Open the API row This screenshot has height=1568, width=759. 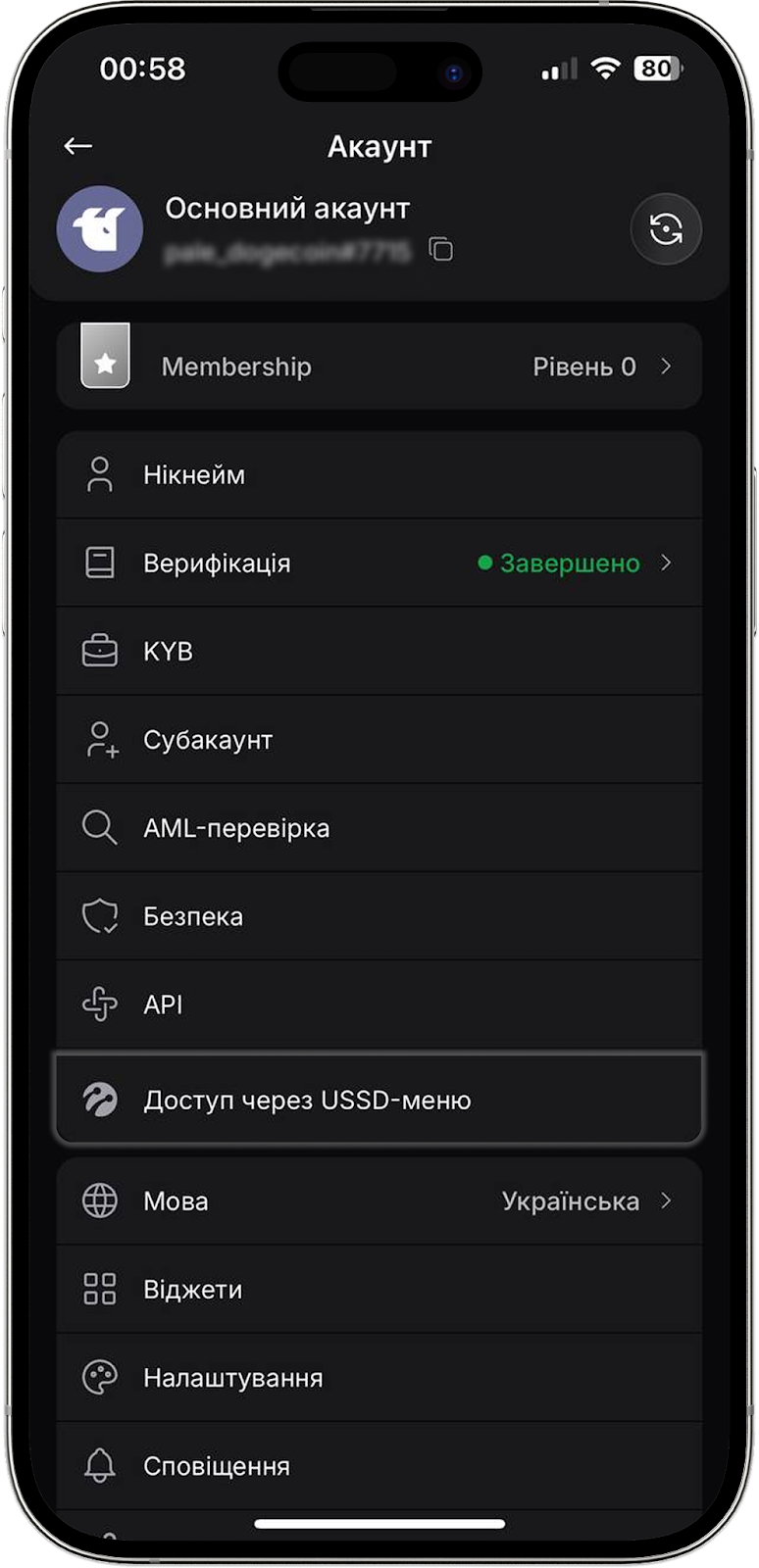click(379, 1004)
